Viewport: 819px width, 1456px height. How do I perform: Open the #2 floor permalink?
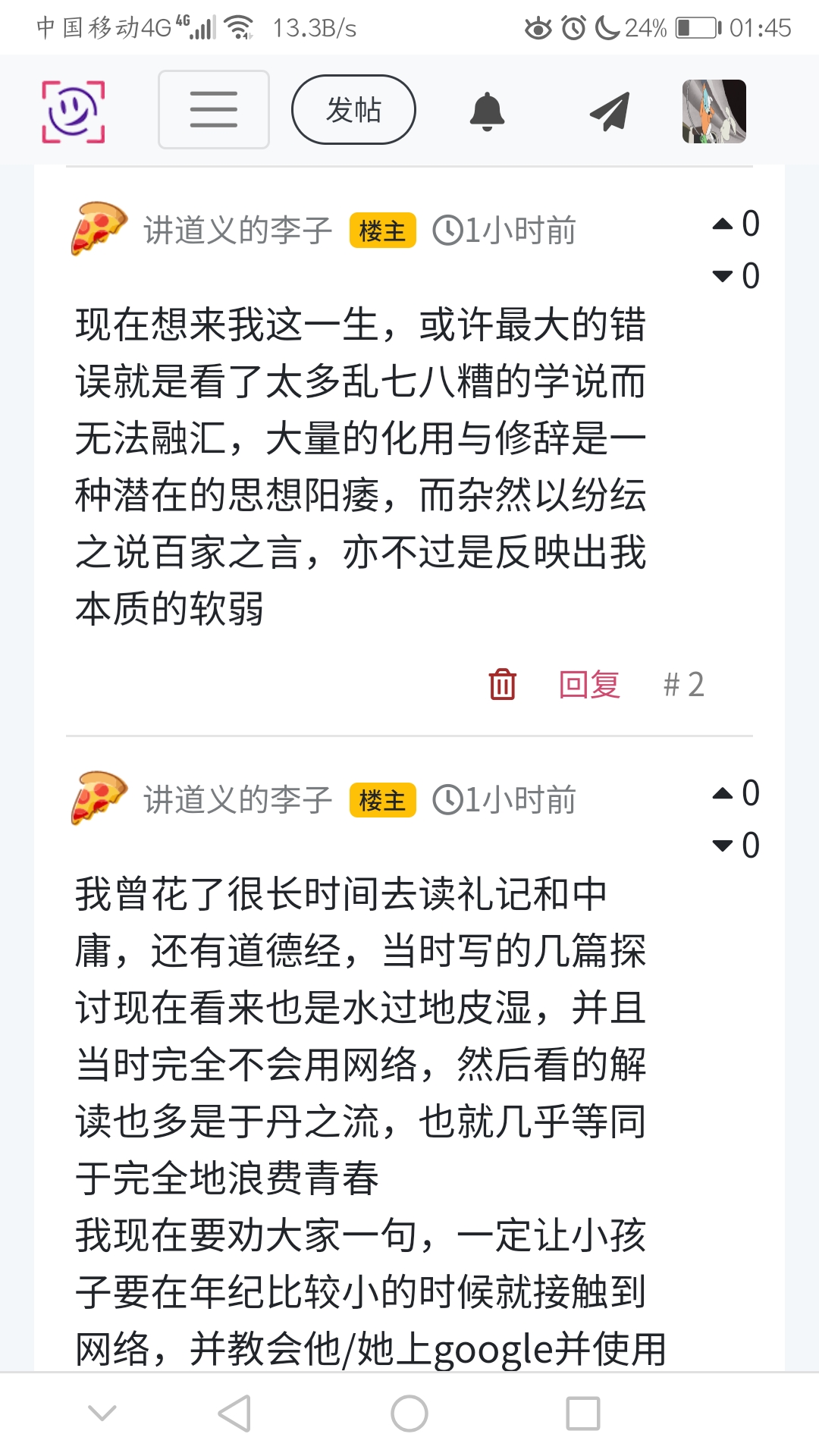(x=683, y=684)
